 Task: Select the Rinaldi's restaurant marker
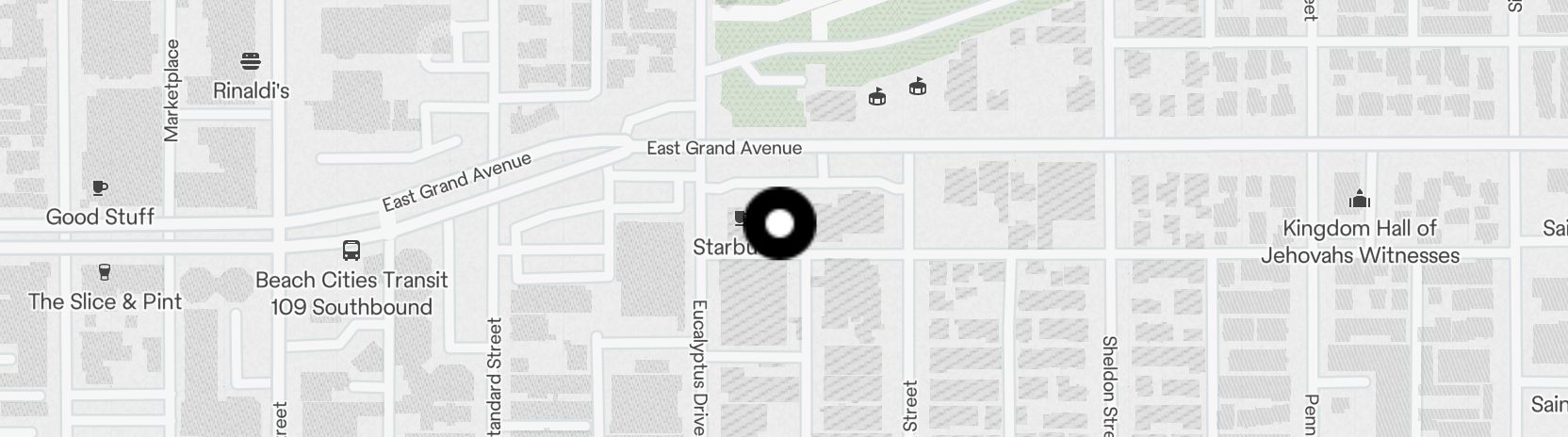point(251,62)
